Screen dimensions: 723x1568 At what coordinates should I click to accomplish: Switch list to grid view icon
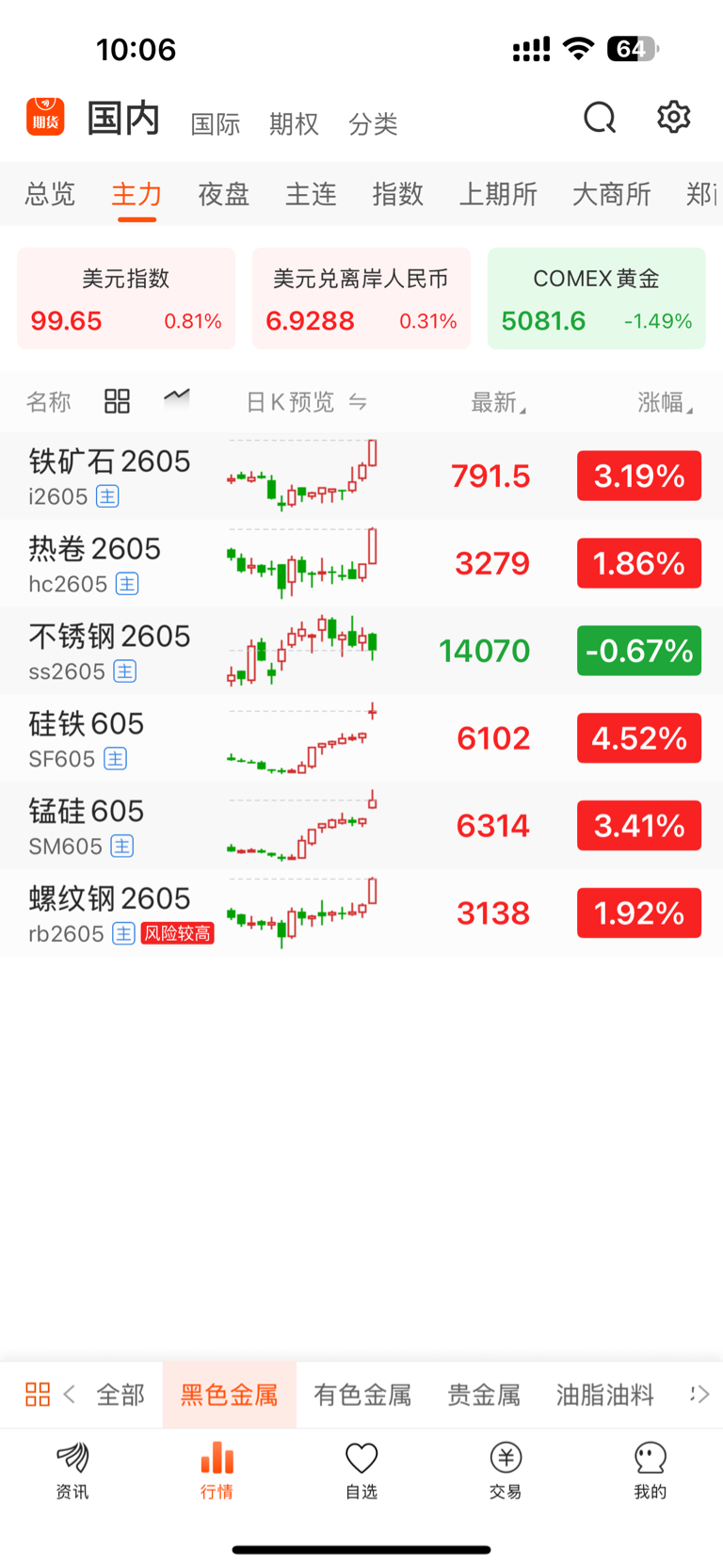click(117, 402)
